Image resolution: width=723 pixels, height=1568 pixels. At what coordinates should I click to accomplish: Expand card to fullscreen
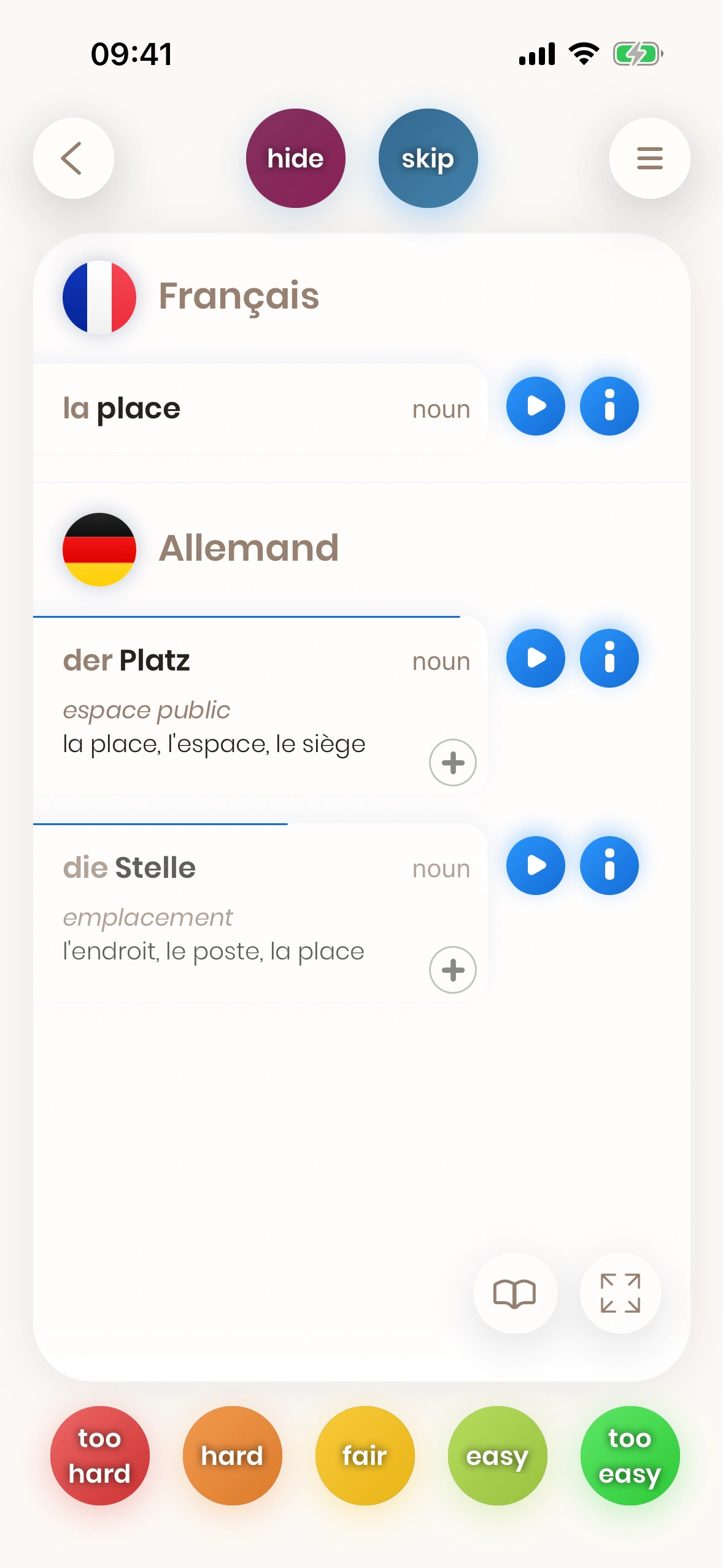point(620,1293)
